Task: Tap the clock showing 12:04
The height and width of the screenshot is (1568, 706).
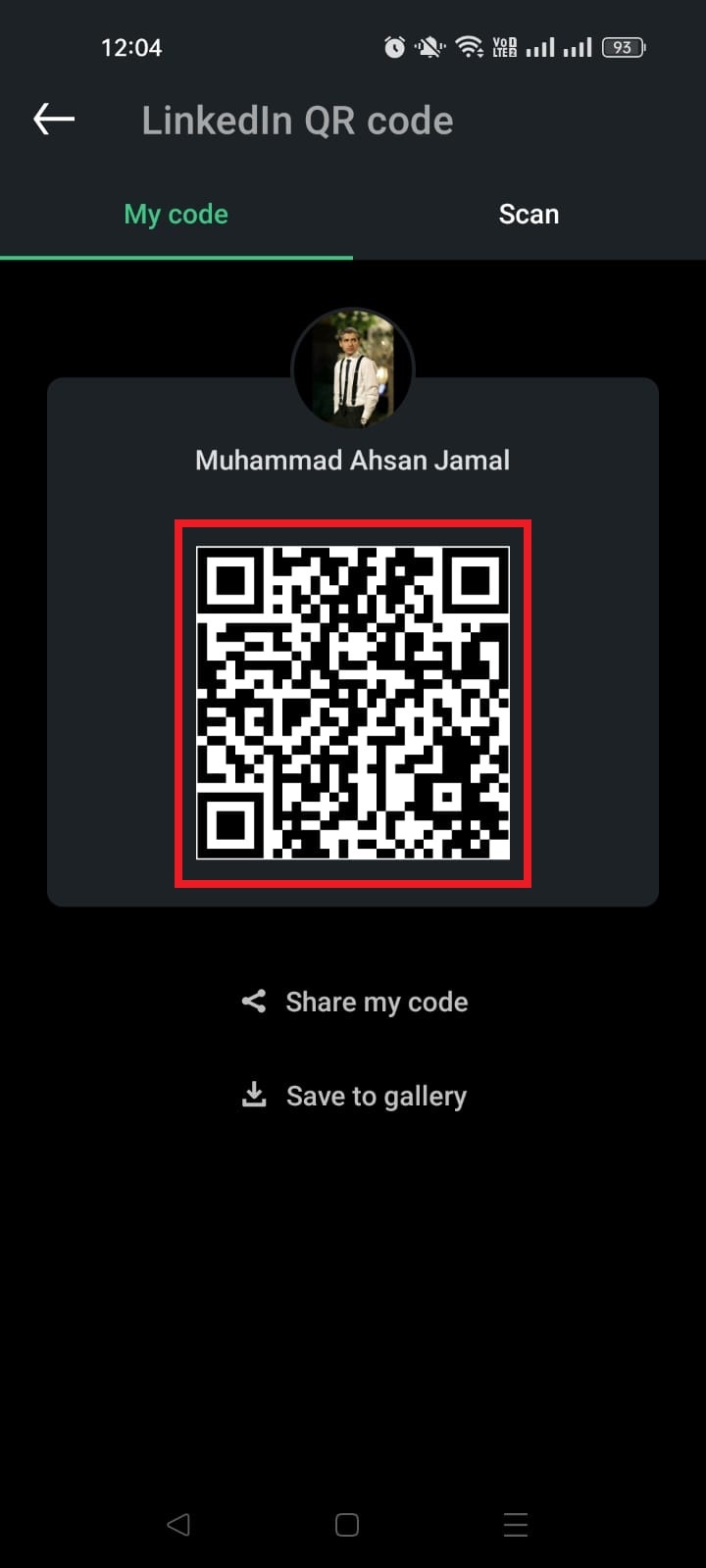Action: pos(131,46)
